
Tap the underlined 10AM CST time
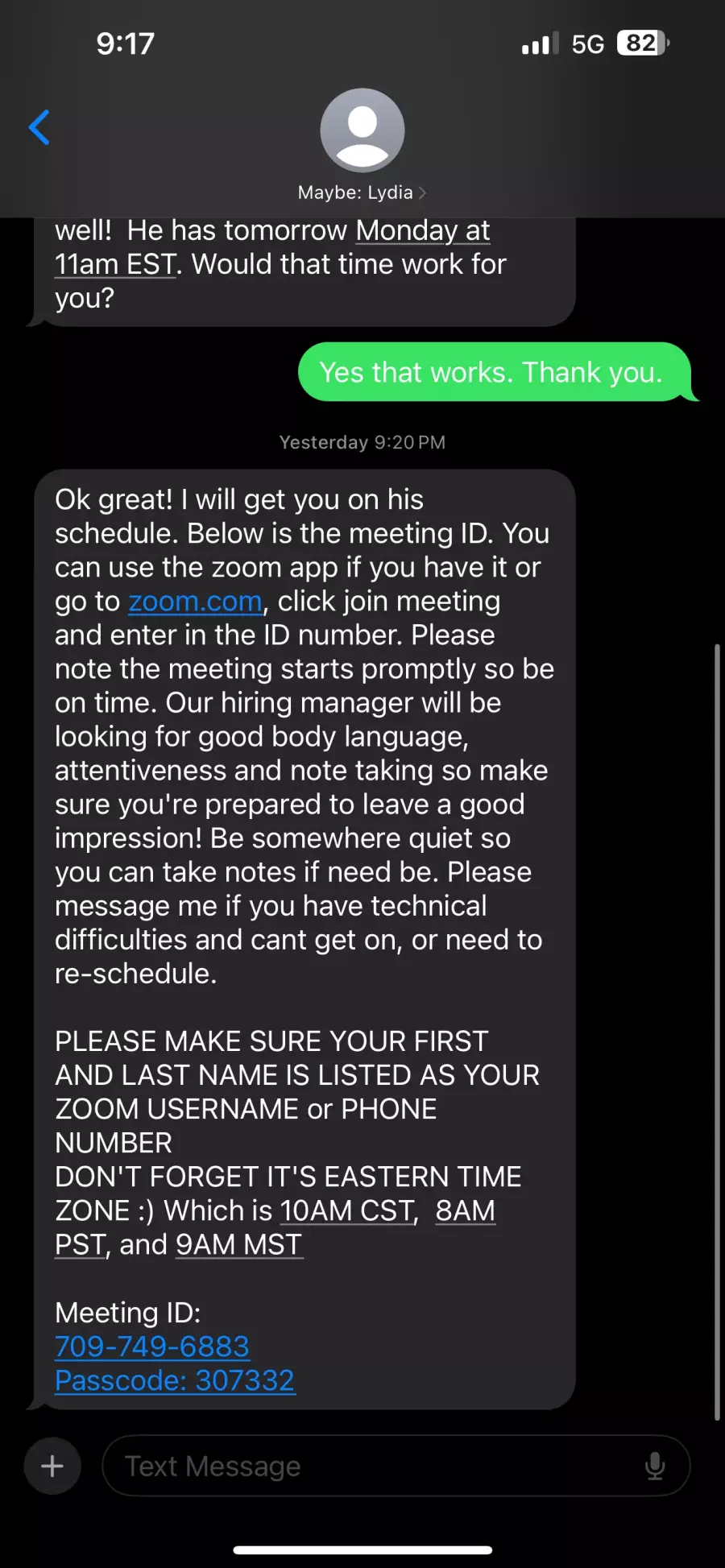click(x=347, y=1210)
